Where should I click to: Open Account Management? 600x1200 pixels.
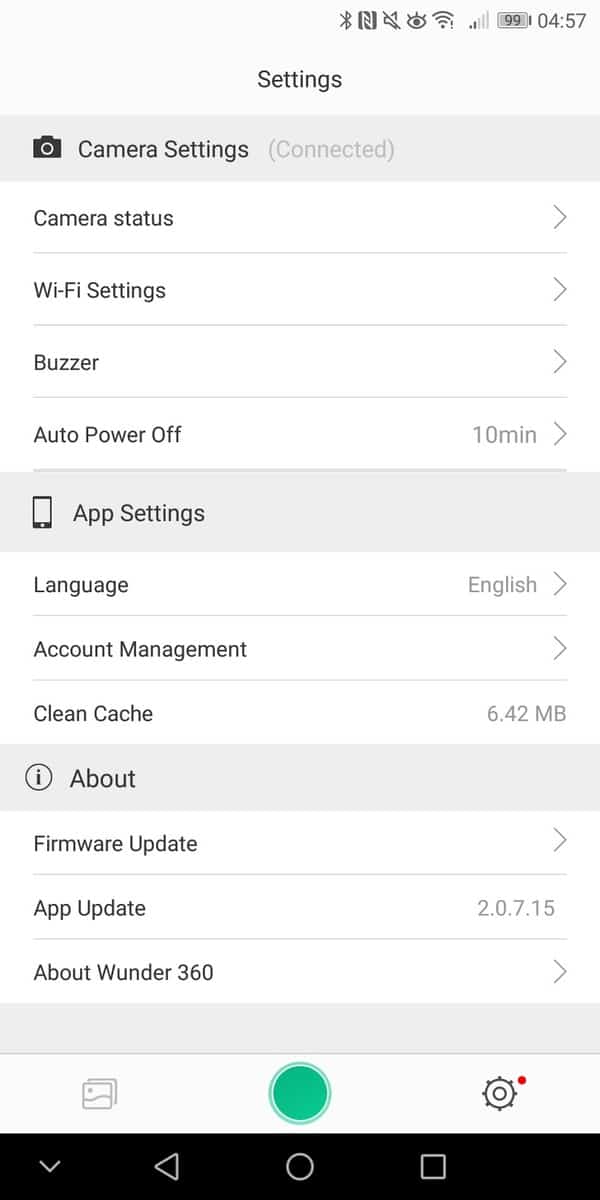(300, 649)
